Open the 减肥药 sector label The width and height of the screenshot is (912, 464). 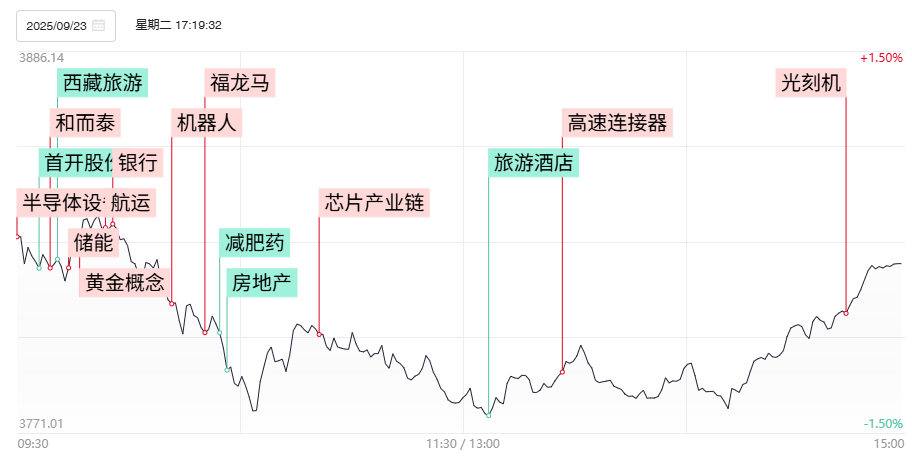coord(255,243)
